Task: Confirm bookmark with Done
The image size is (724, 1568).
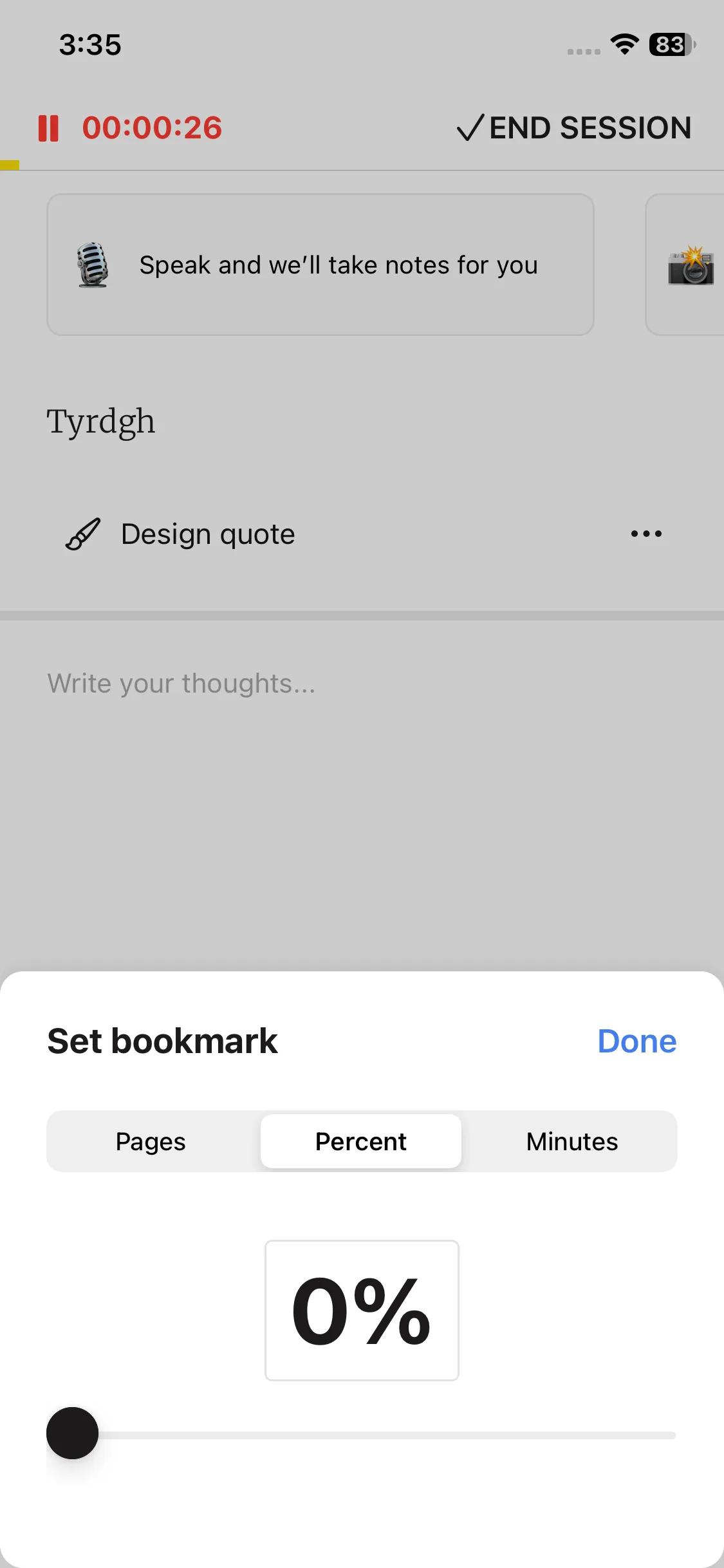Action: (x=636, y=1041)
